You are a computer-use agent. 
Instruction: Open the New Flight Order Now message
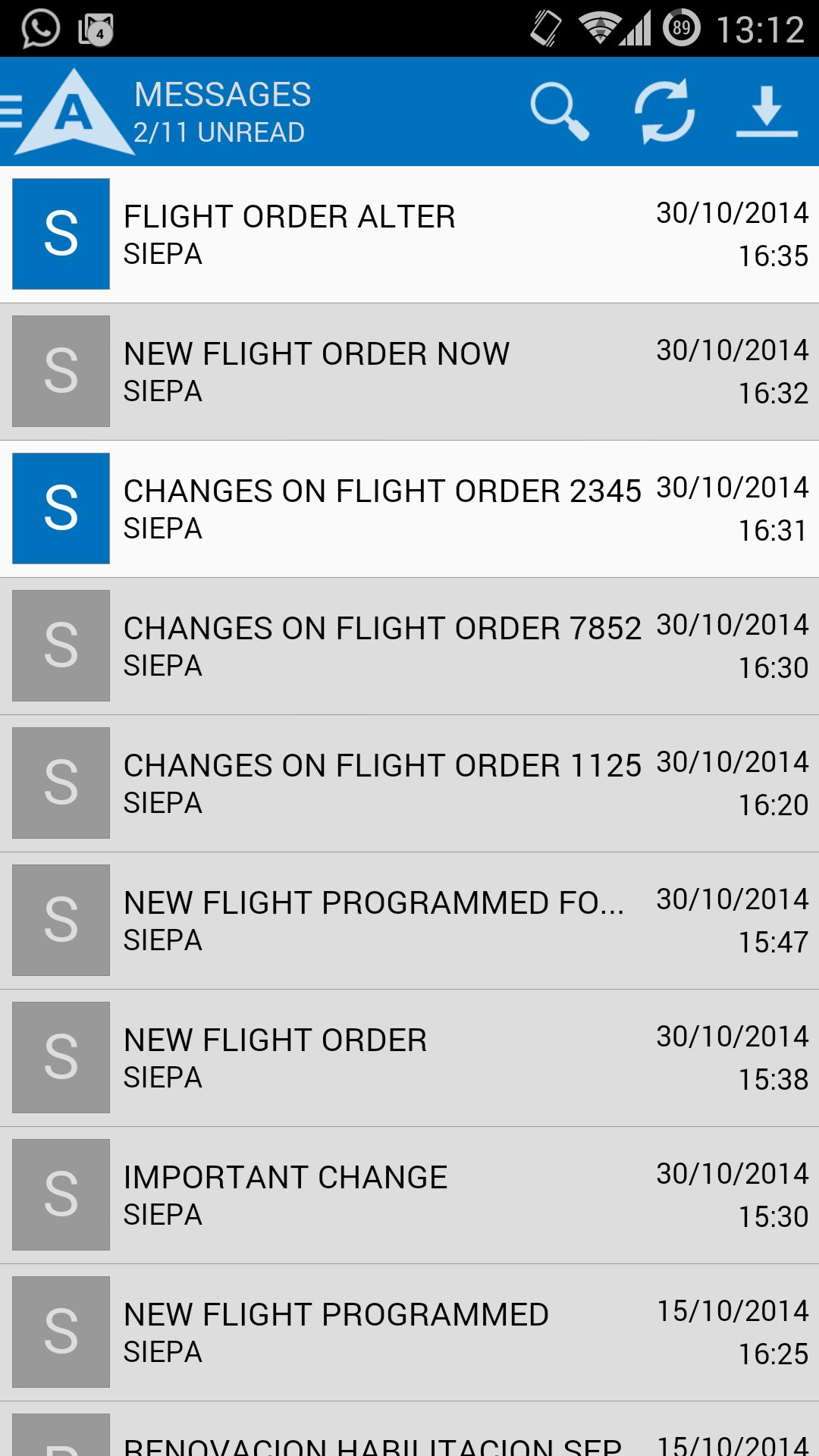coord(409,372)
